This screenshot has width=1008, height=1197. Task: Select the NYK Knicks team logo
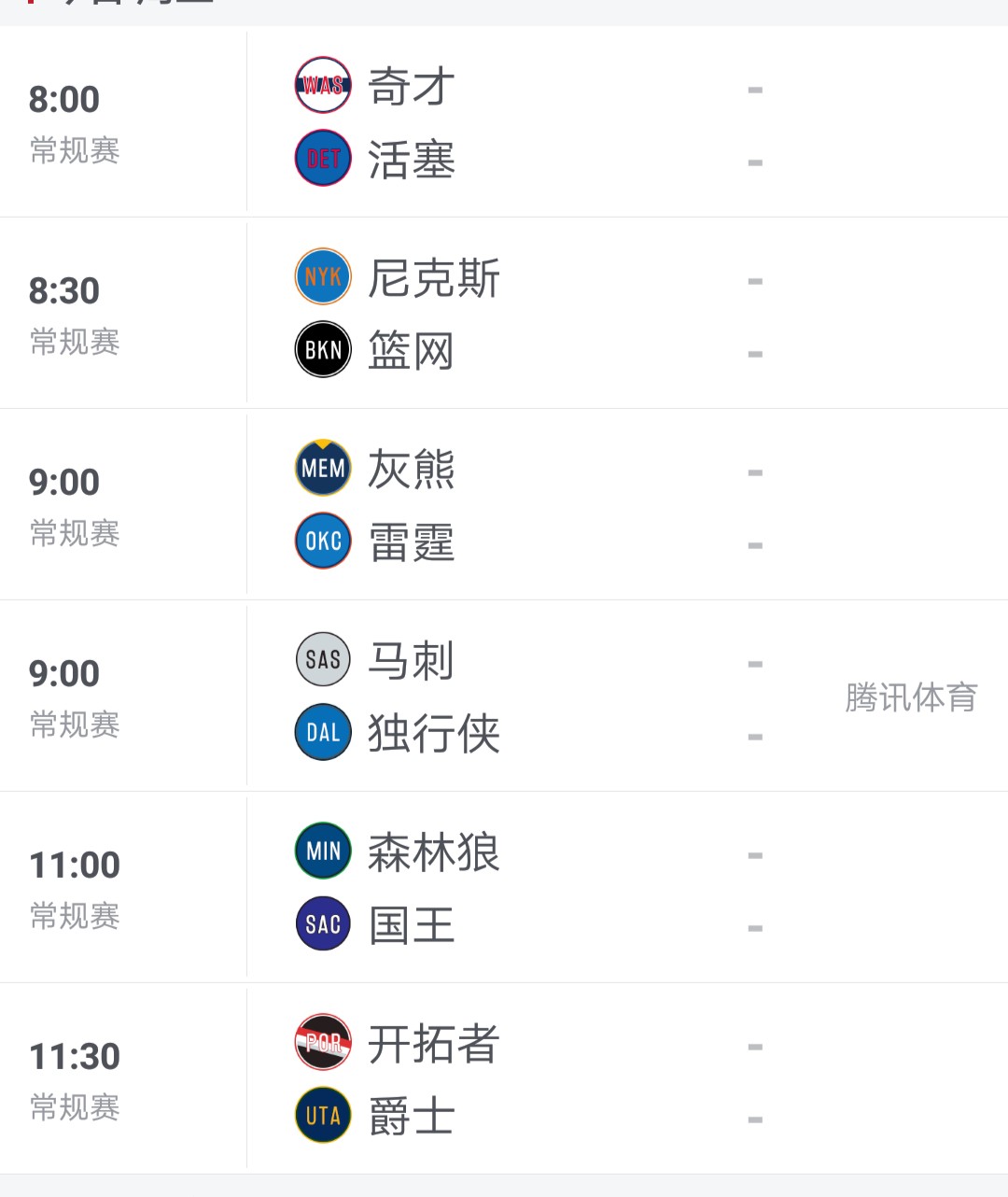click(x=322, y=277)
